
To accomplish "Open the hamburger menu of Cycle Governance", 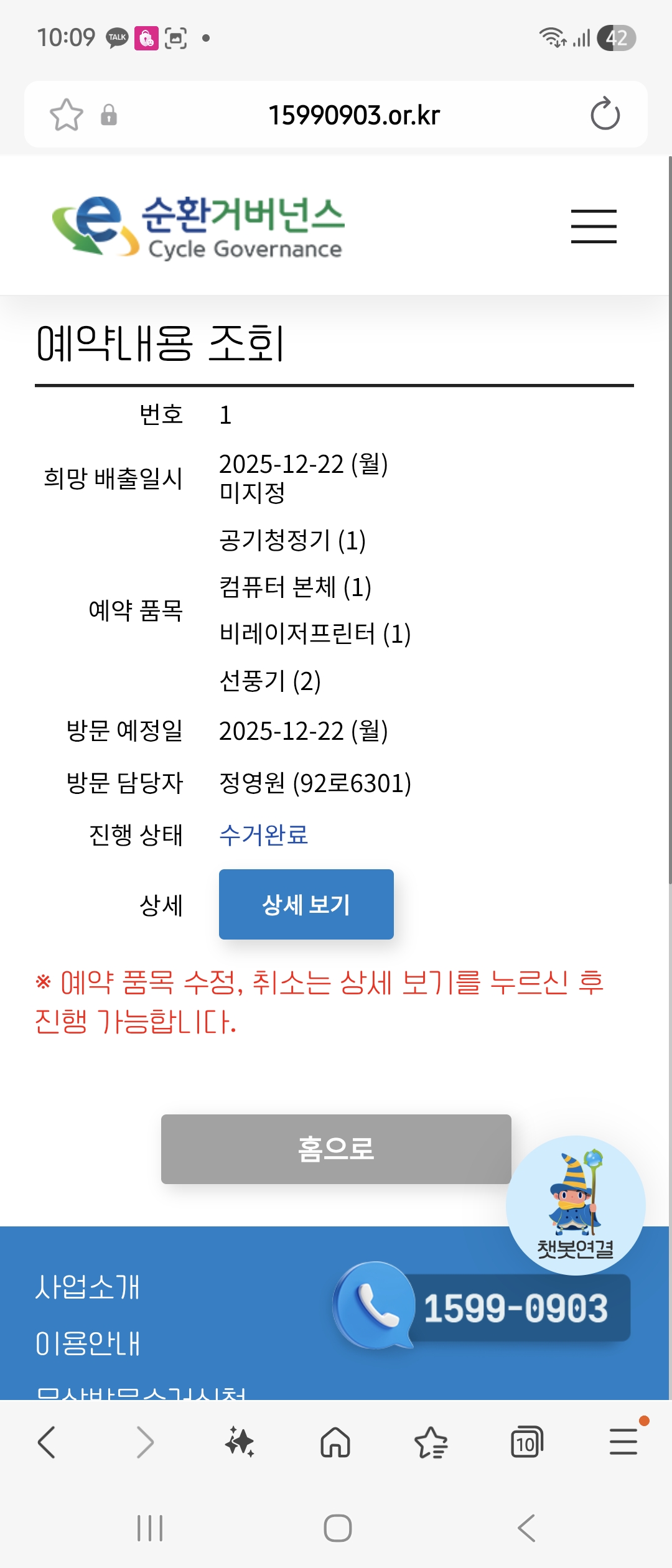I will tap(594, 226).
